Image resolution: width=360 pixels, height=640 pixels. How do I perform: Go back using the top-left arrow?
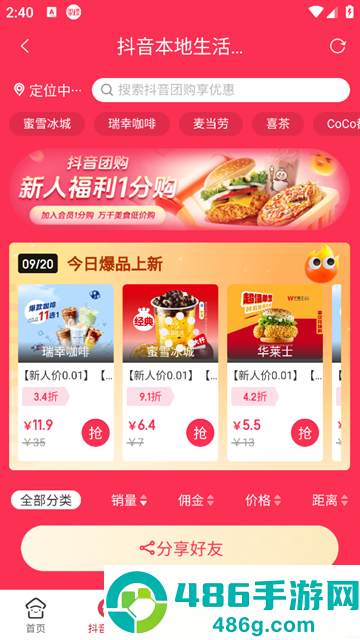tap(25, 46)
